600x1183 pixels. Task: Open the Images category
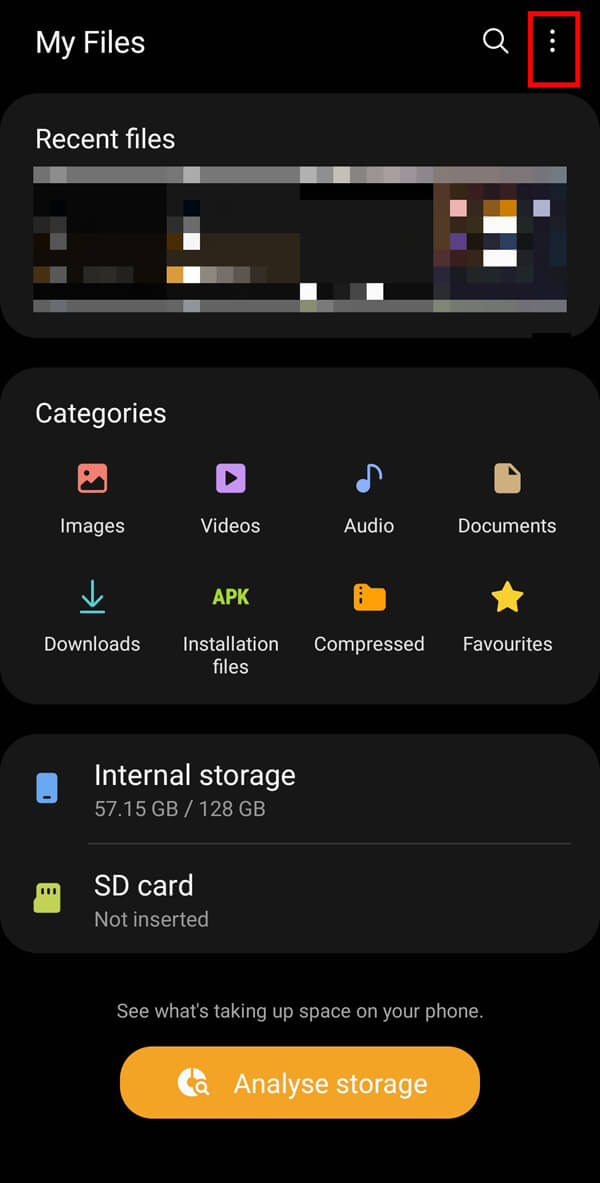click(x=92, y=497)
